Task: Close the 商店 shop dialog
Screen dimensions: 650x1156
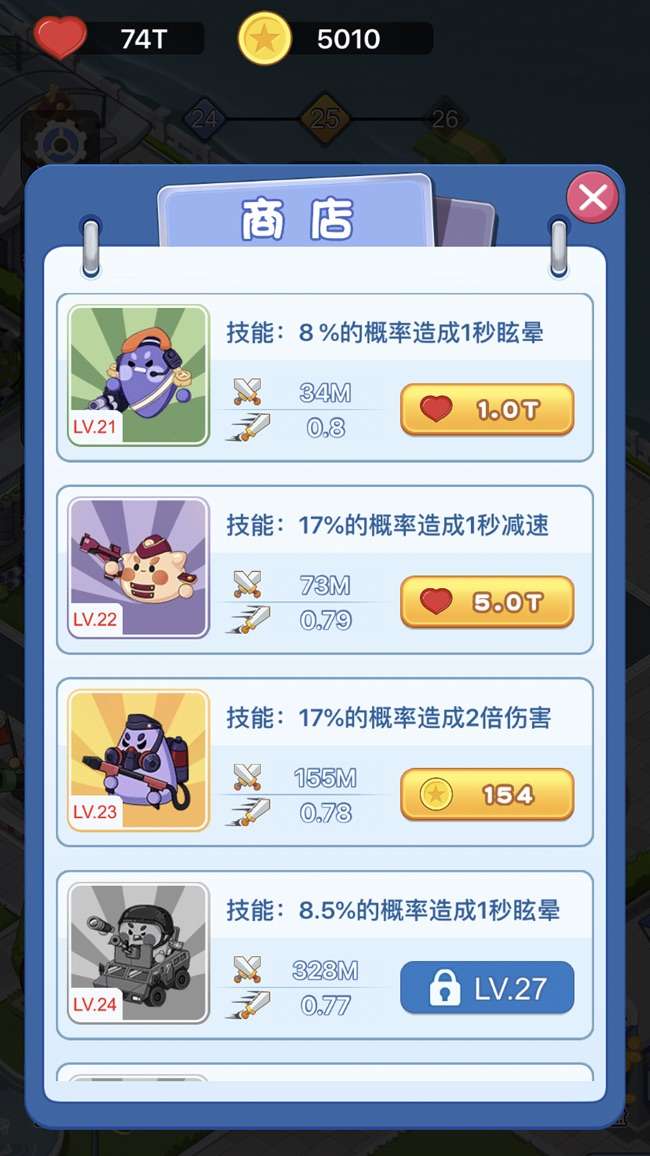Action: 593,197
